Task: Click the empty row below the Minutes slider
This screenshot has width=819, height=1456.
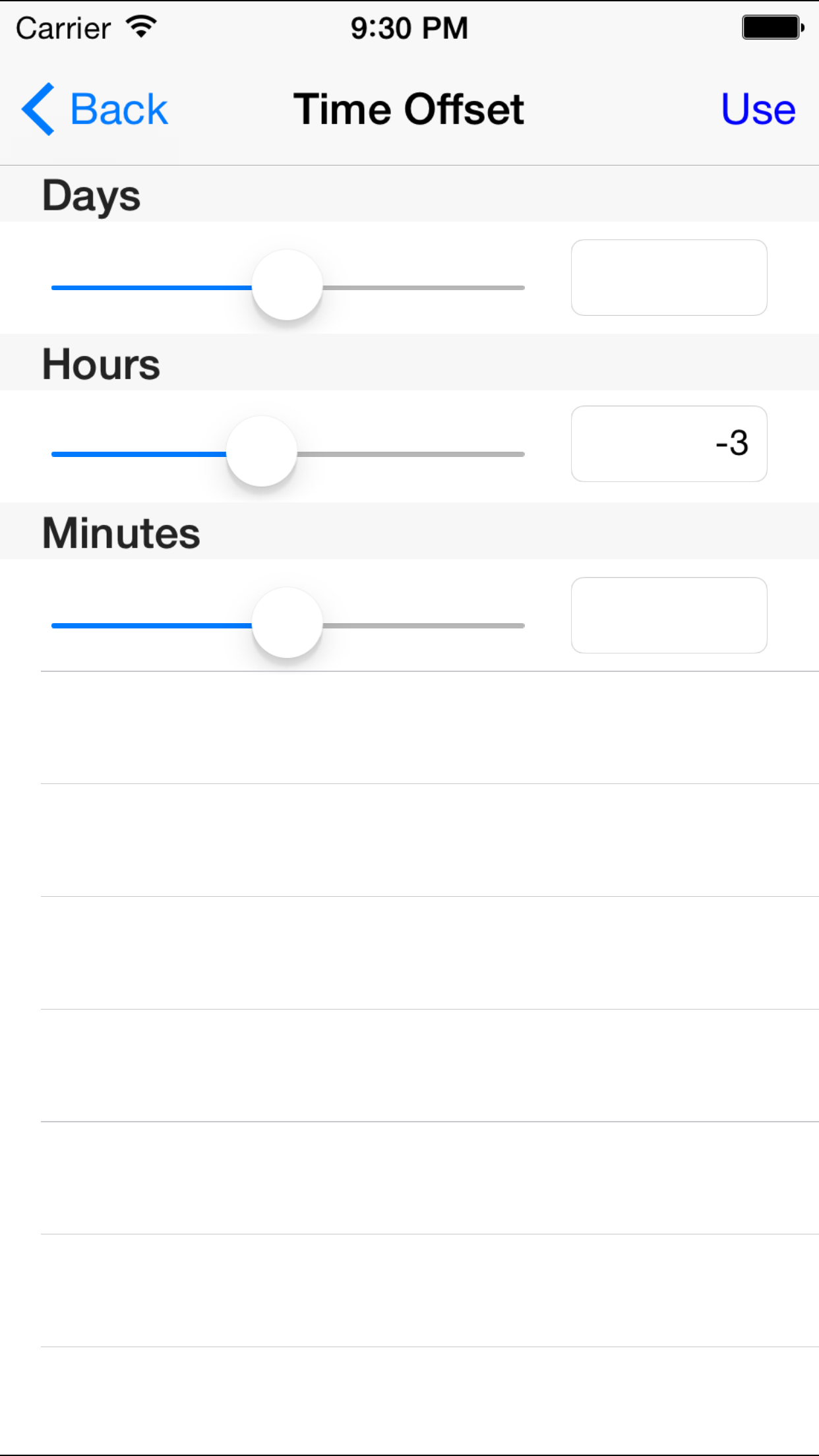Action: click(409, 725)
